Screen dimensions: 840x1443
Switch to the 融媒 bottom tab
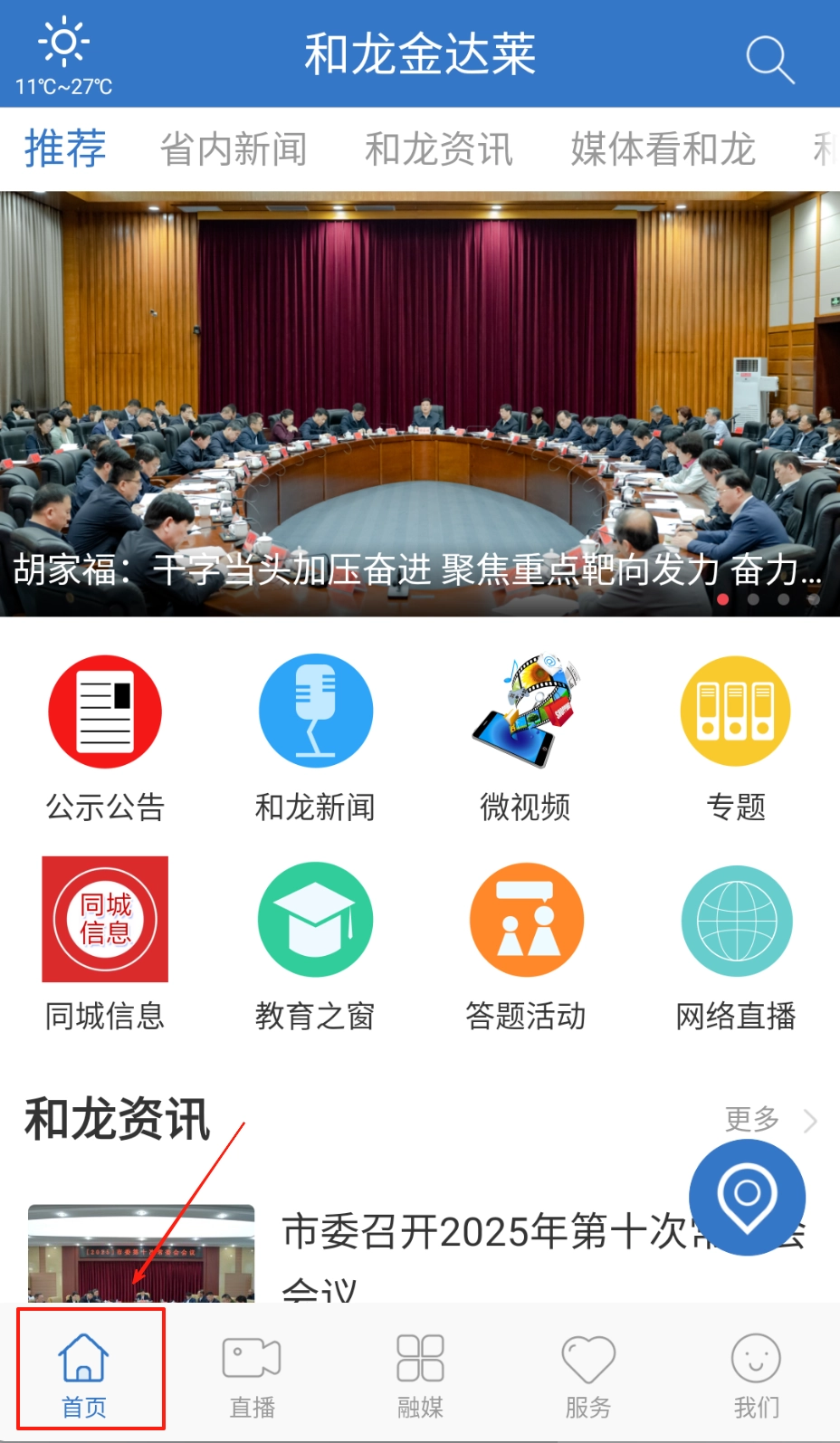pyautogui.click(x=420, y=1376)
